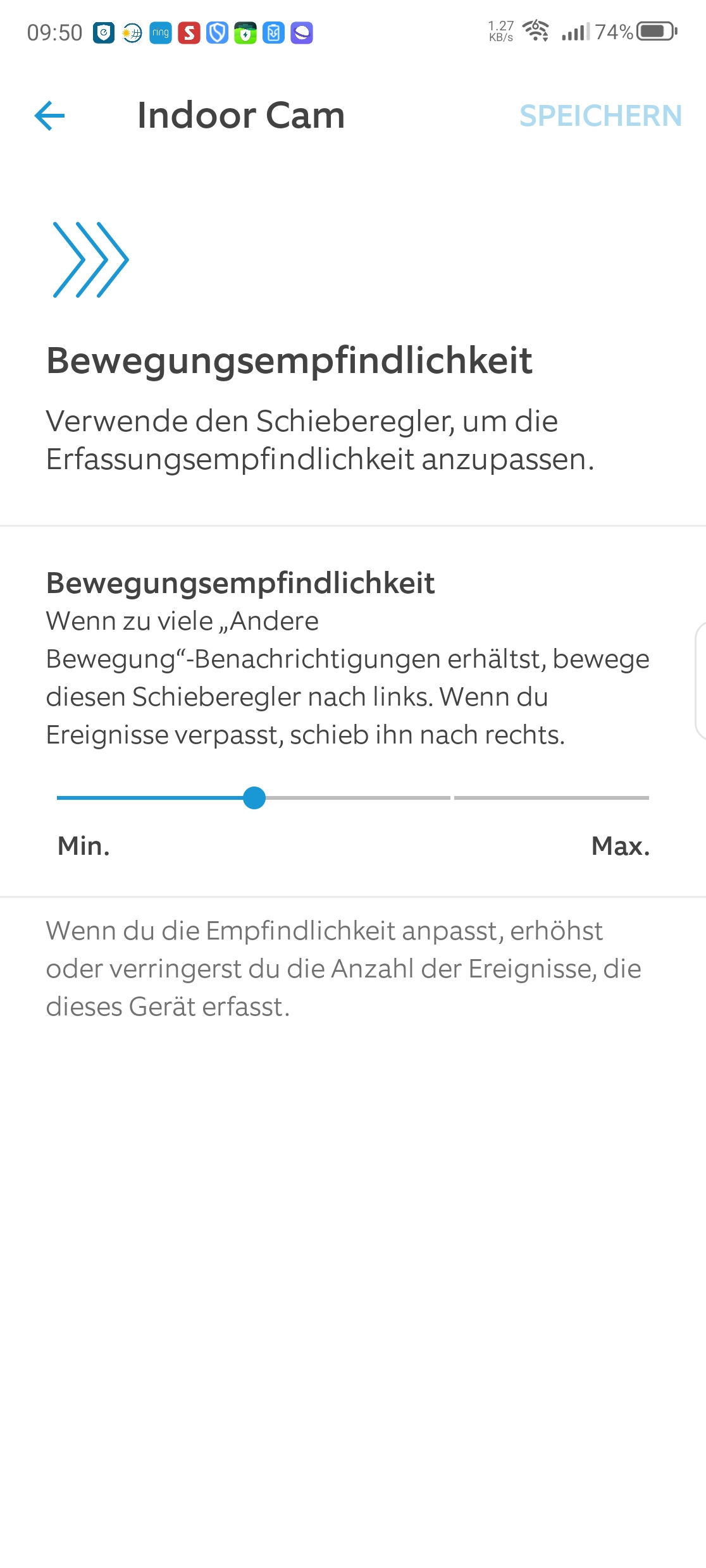Tap SPEICHERN to save settings
The width and height of the screenshot is (706, 1568).
[600, 116]
